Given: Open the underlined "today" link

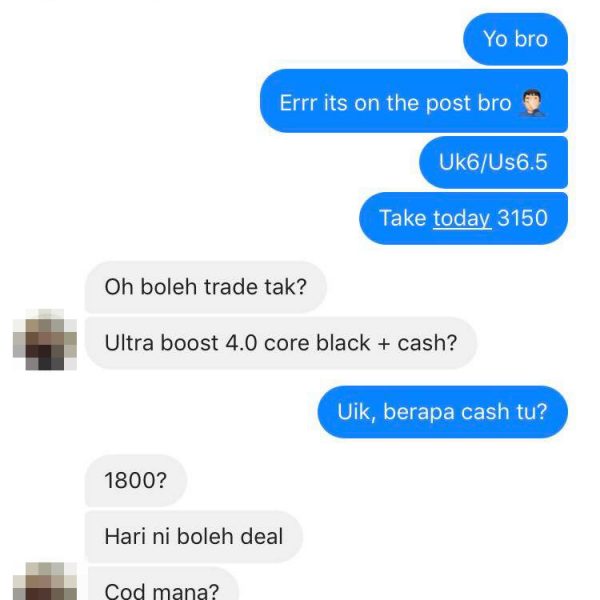Looking at the screenshot, I should pos(461,218).
